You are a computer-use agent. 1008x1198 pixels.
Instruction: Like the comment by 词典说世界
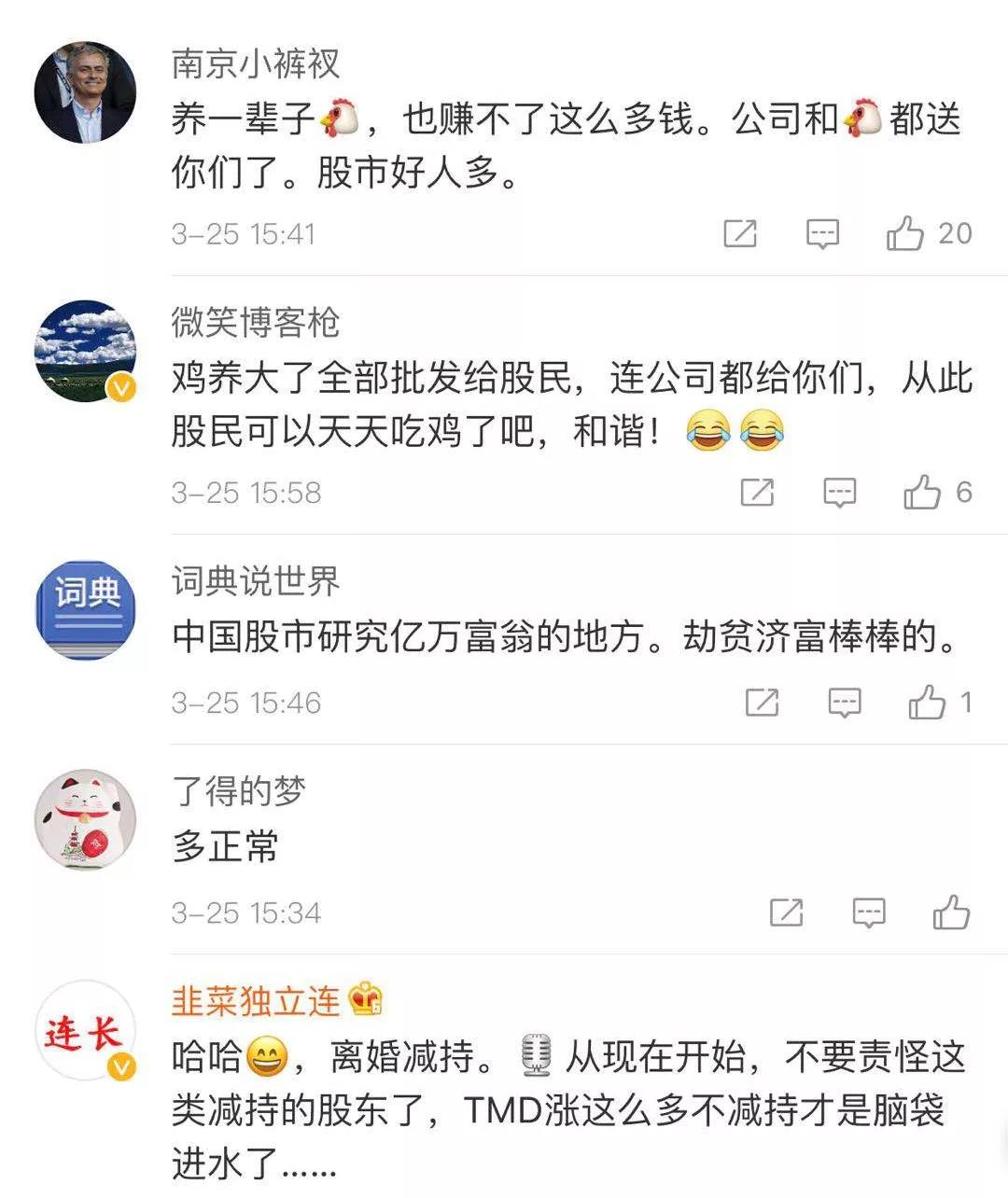click(x=927, y=702)
